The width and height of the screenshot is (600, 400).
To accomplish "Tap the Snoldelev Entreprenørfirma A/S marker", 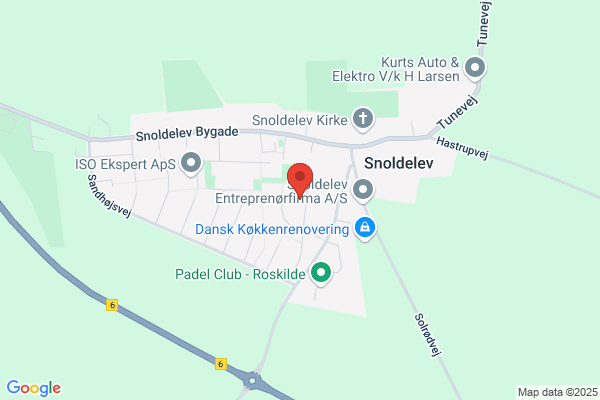I will click(363, 190).
